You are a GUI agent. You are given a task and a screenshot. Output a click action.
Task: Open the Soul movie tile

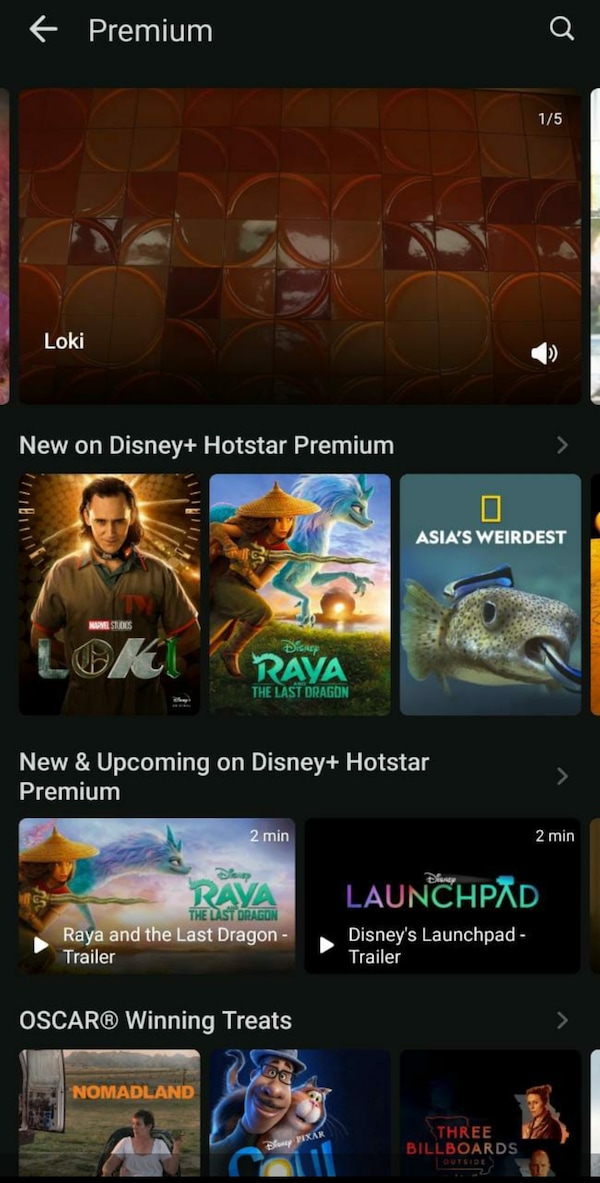[x=300, y=1112]
